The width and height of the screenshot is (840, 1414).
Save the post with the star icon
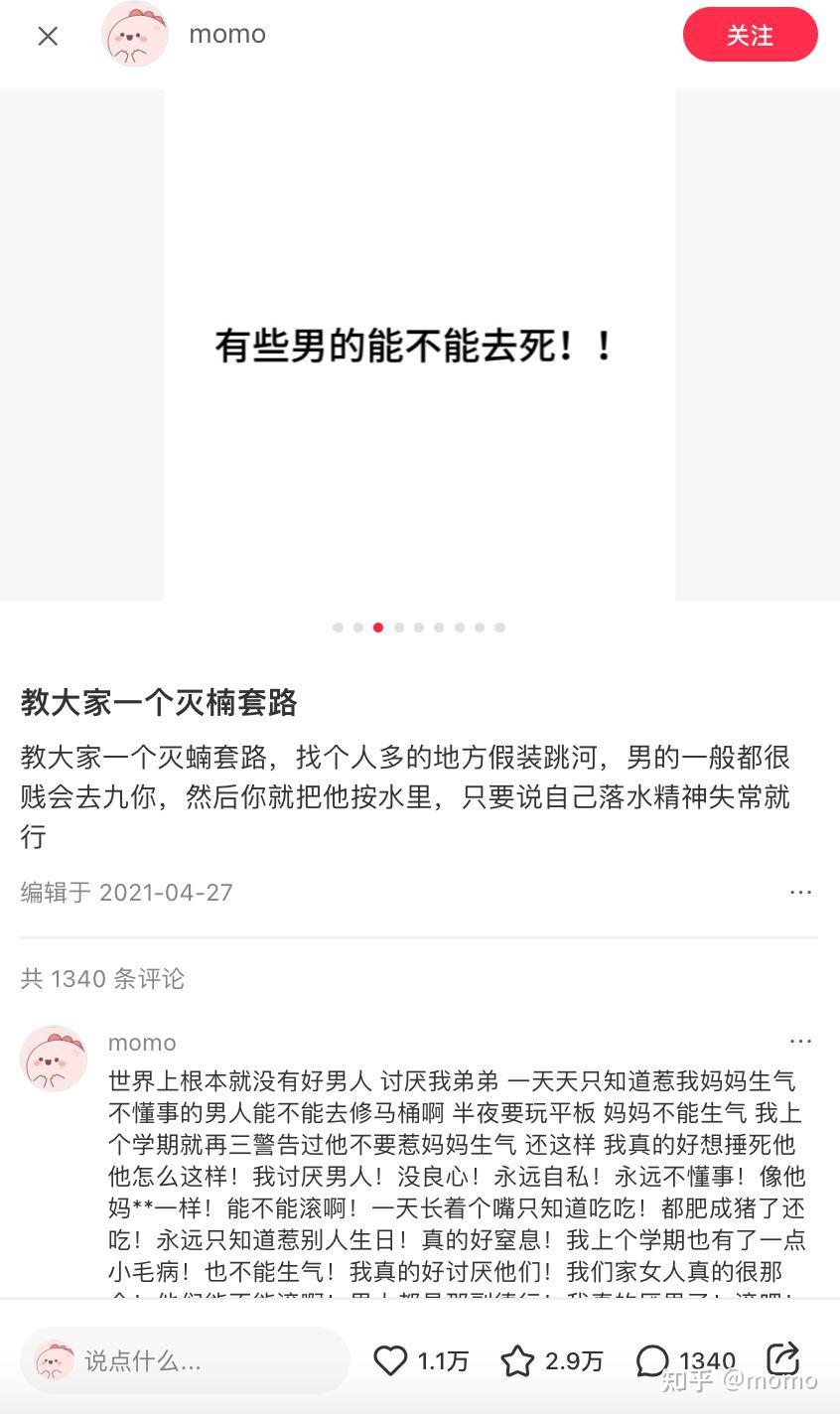(x=517, y=1360)
